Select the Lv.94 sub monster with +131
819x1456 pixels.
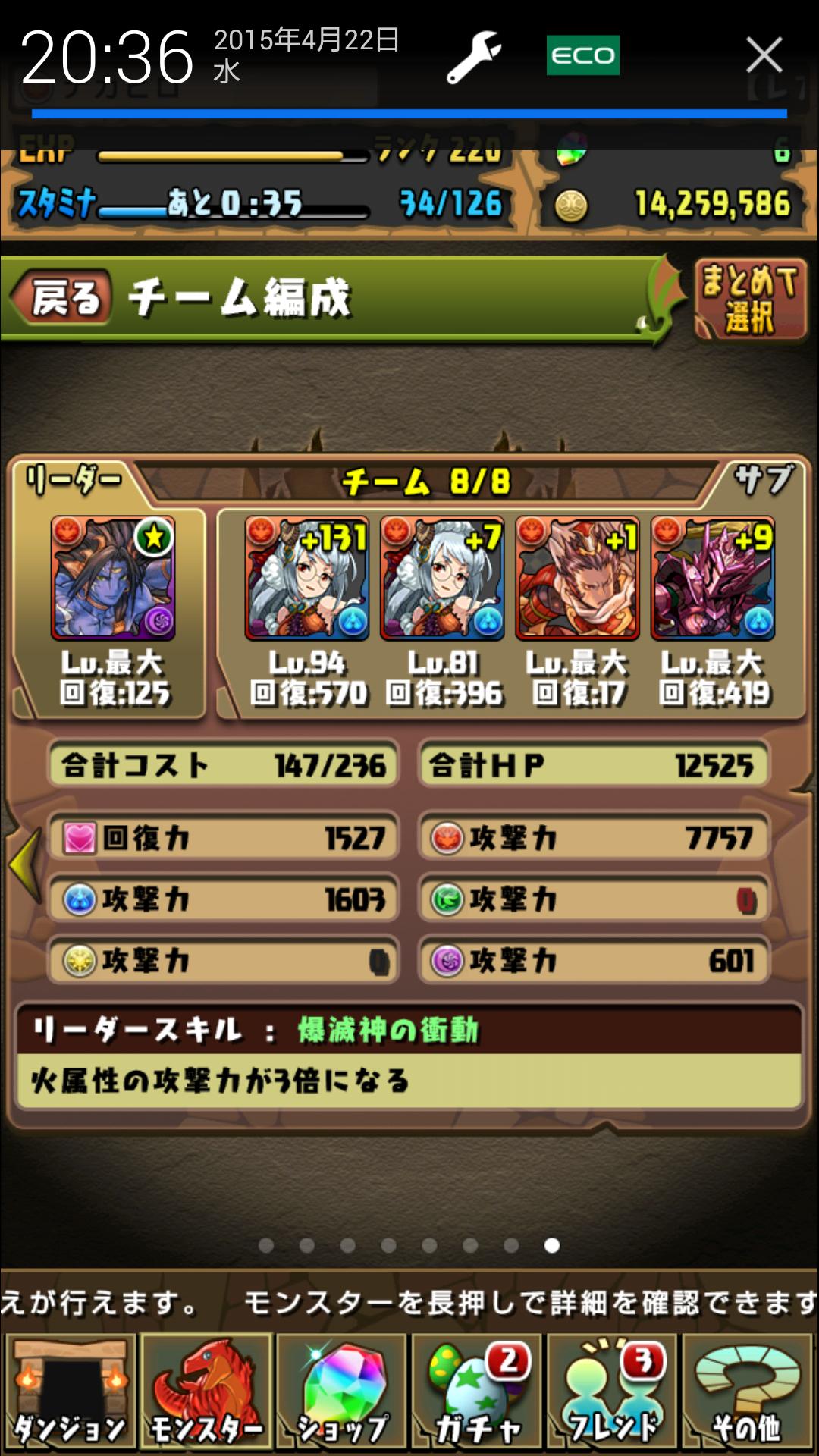coord(307,578)
